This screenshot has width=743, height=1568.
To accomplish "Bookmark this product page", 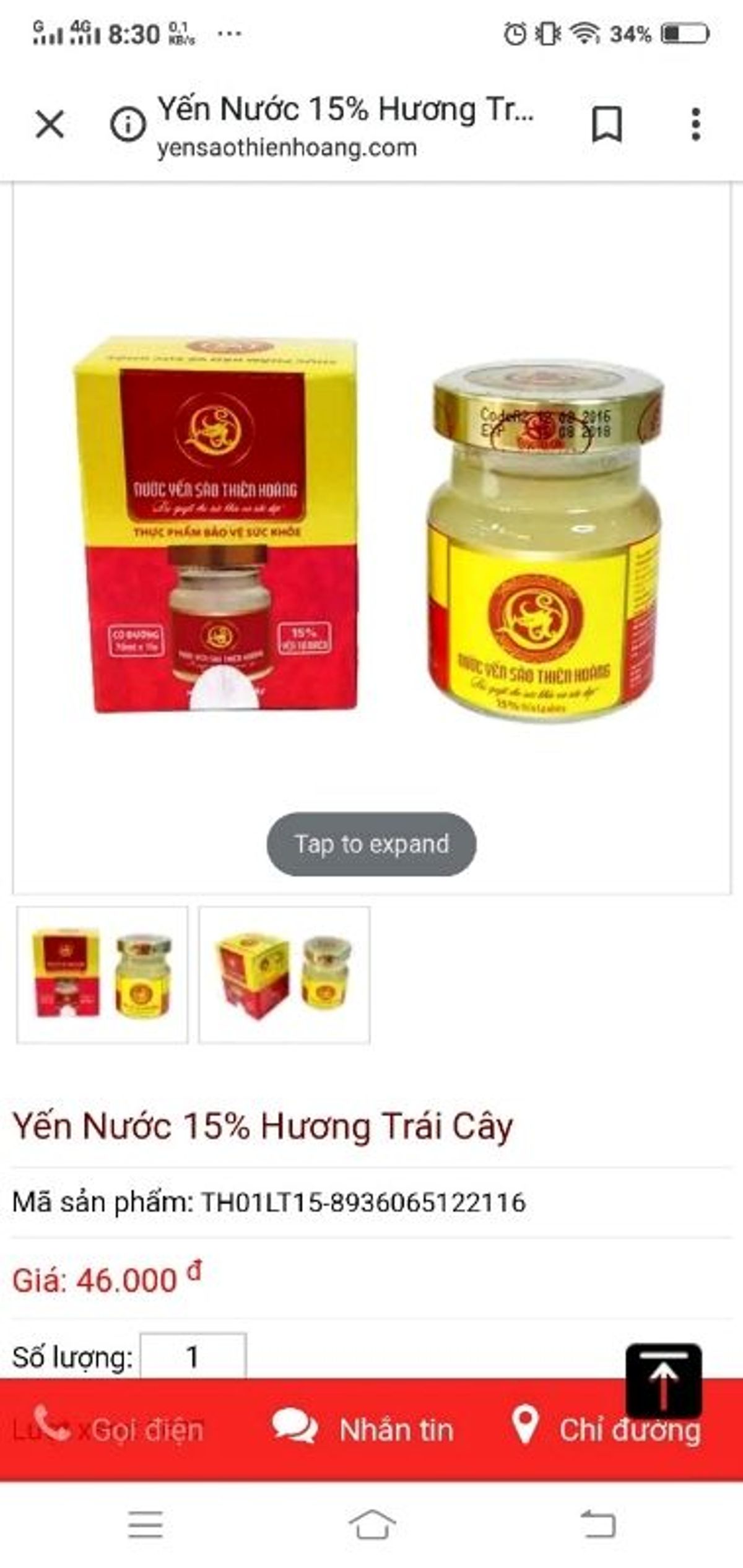I will click(607, 124).
